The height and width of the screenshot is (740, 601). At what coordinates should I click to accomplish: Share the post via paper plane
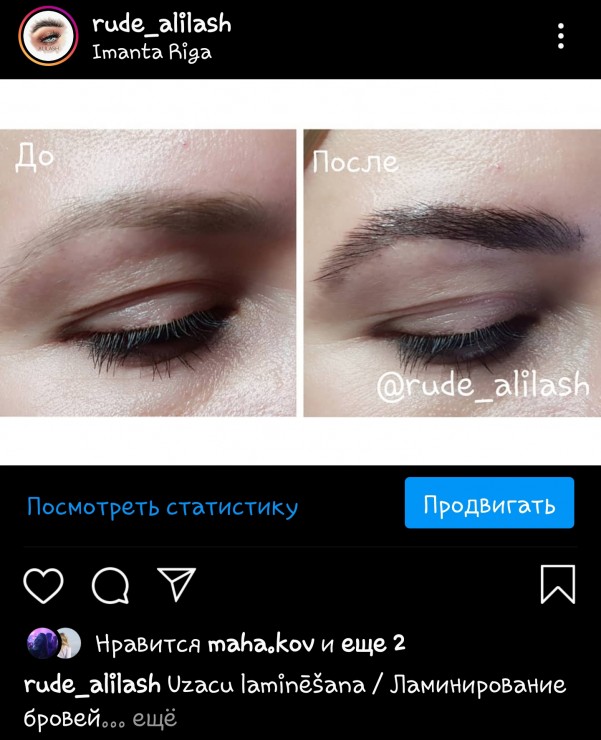176,585
